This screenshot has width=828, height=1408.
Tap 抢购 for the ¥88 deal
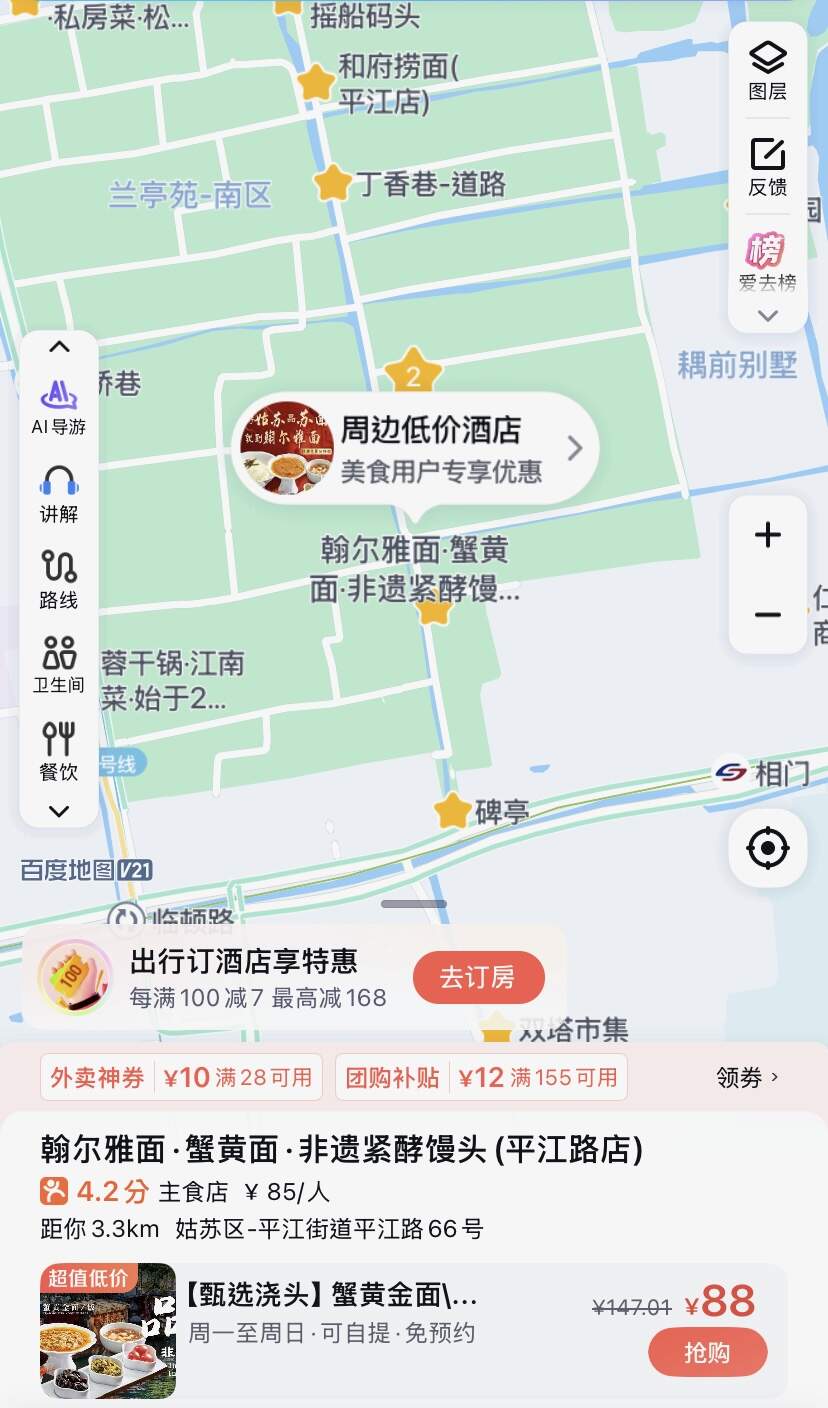pos(707,1353)
